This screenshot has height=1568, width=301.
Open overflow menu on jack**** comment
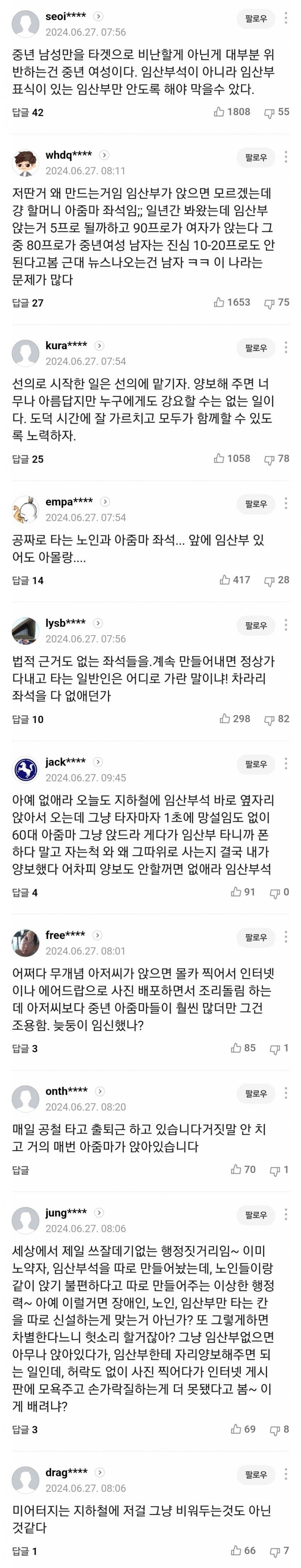(286, 763)
